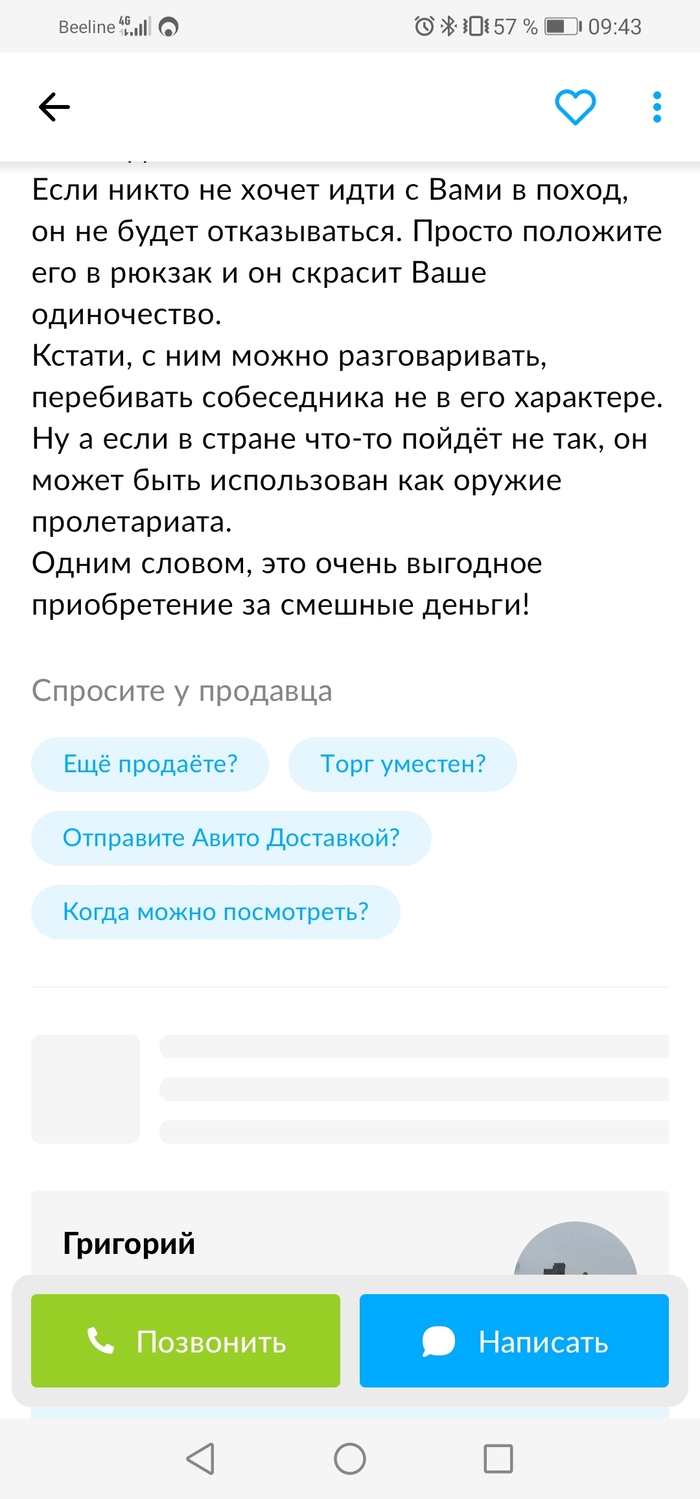Select the "Торг уместен?" chip

(403, 765)
